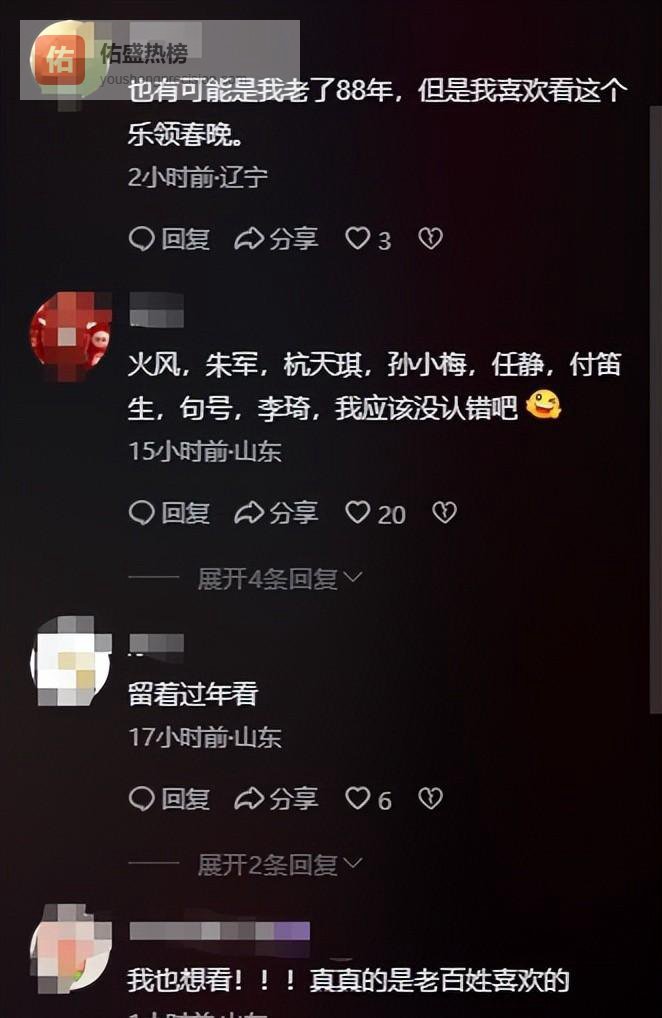Share the comment about 88年 乐领春晚
Screen dimensions: 662x1018
[276, 239]
